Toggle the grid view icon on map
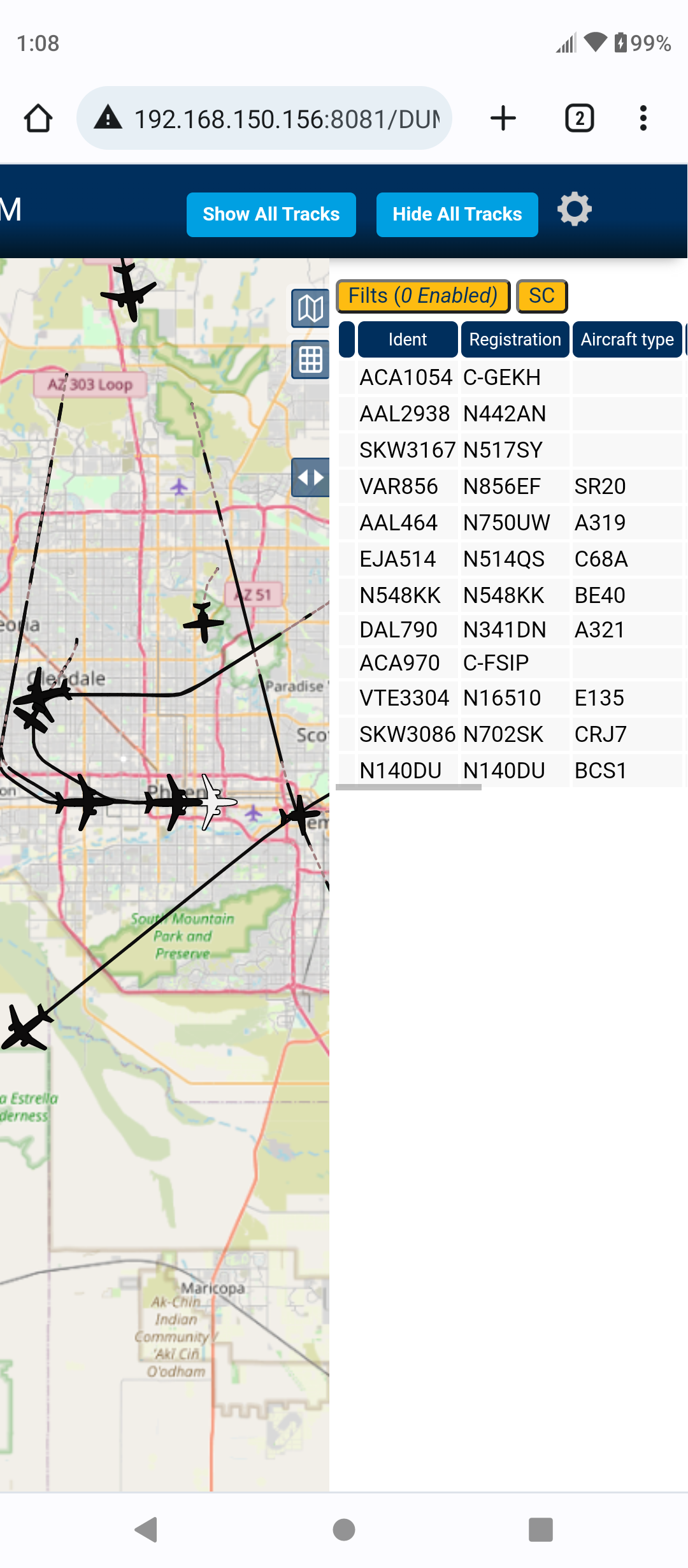The width and height of the screenshot is (688, 1568). click(x=310, y=359)
